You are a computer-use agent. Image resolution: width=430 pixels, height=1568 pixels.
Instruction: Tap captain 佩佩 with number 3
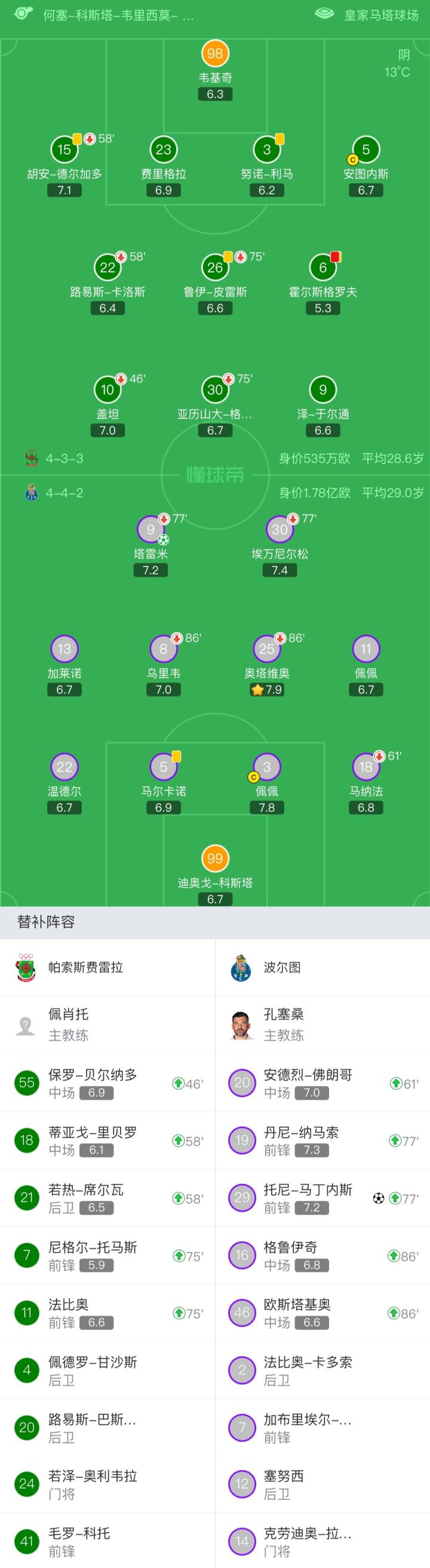267,783
